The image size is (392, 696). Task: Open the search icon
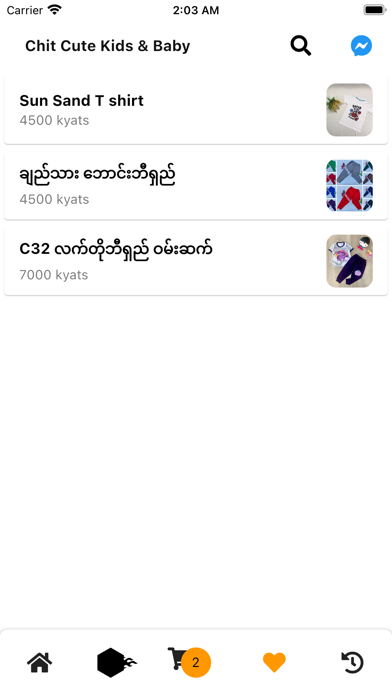click(301, 46)
